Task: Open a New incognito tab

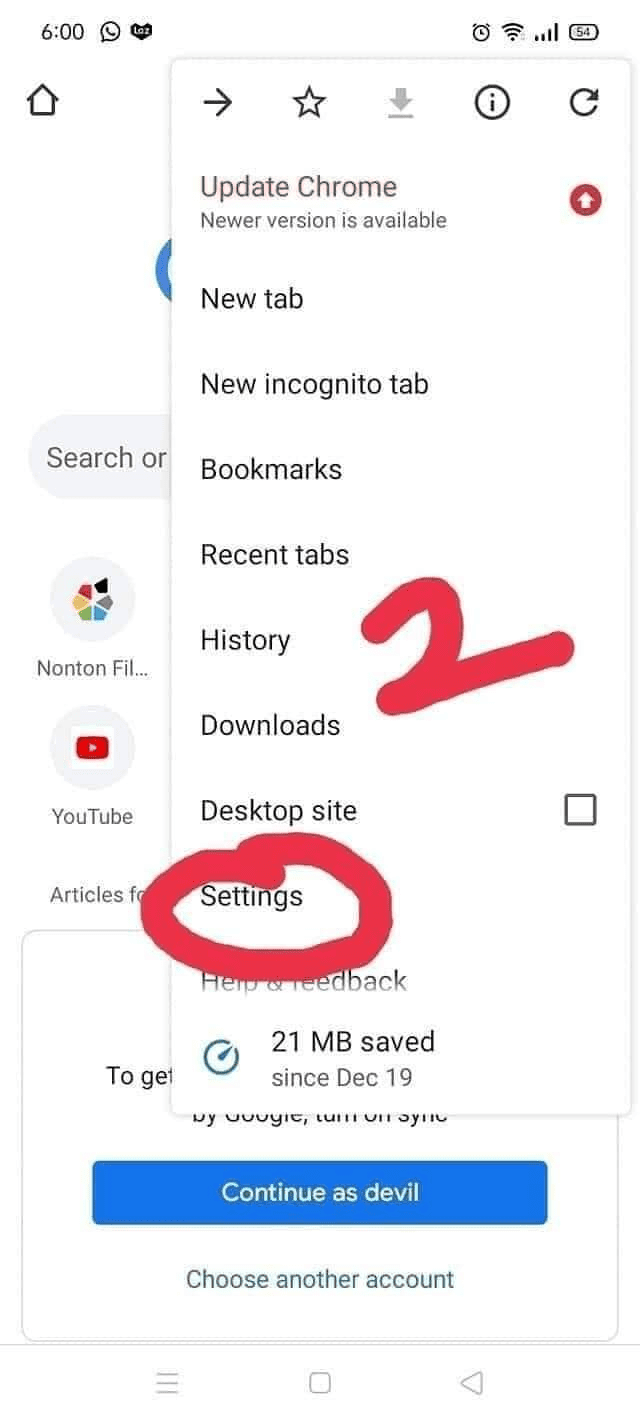Action: [x=314, y=384]
